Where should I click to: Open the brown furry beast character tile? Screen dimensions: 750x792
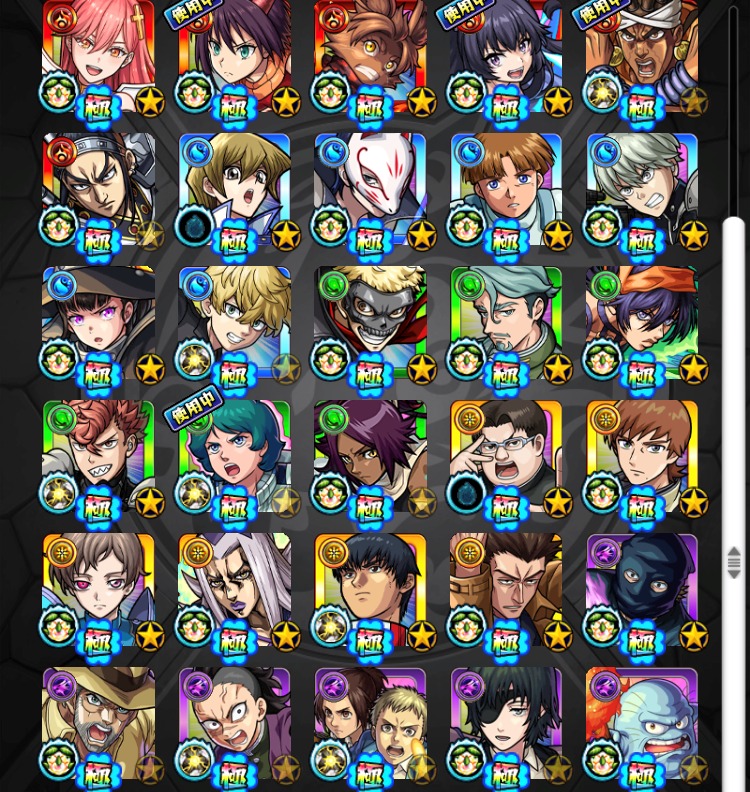tap(370, 50)
